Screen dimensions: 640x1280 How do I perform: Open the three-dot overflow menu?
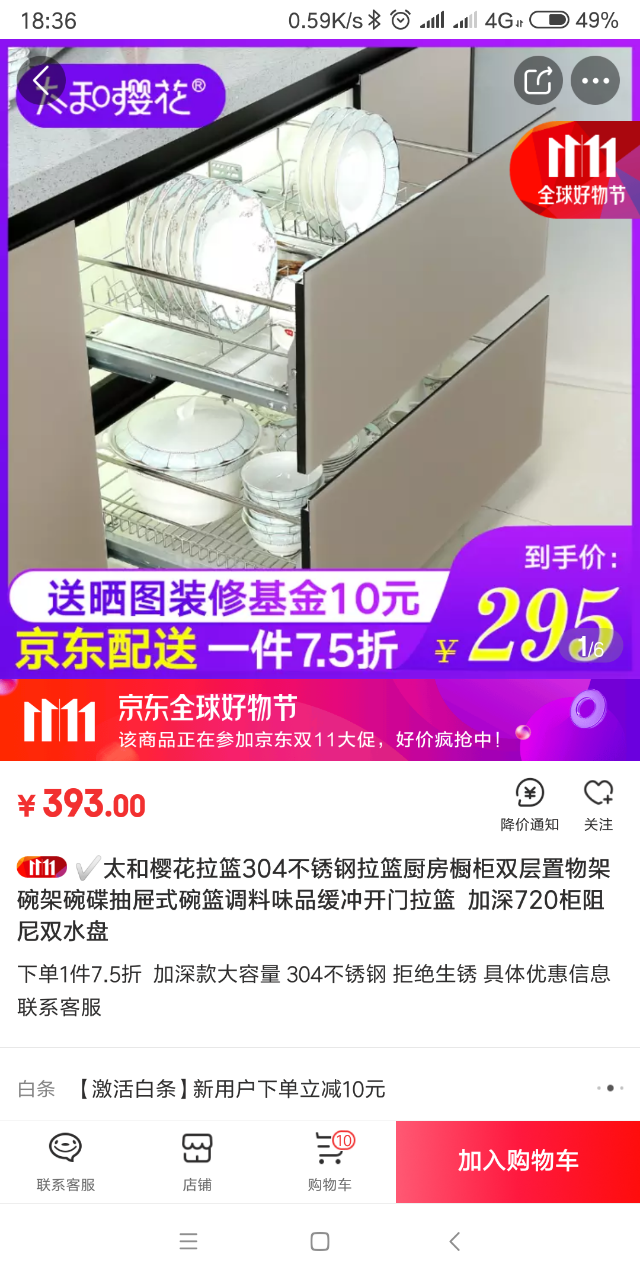pos(595,81)
